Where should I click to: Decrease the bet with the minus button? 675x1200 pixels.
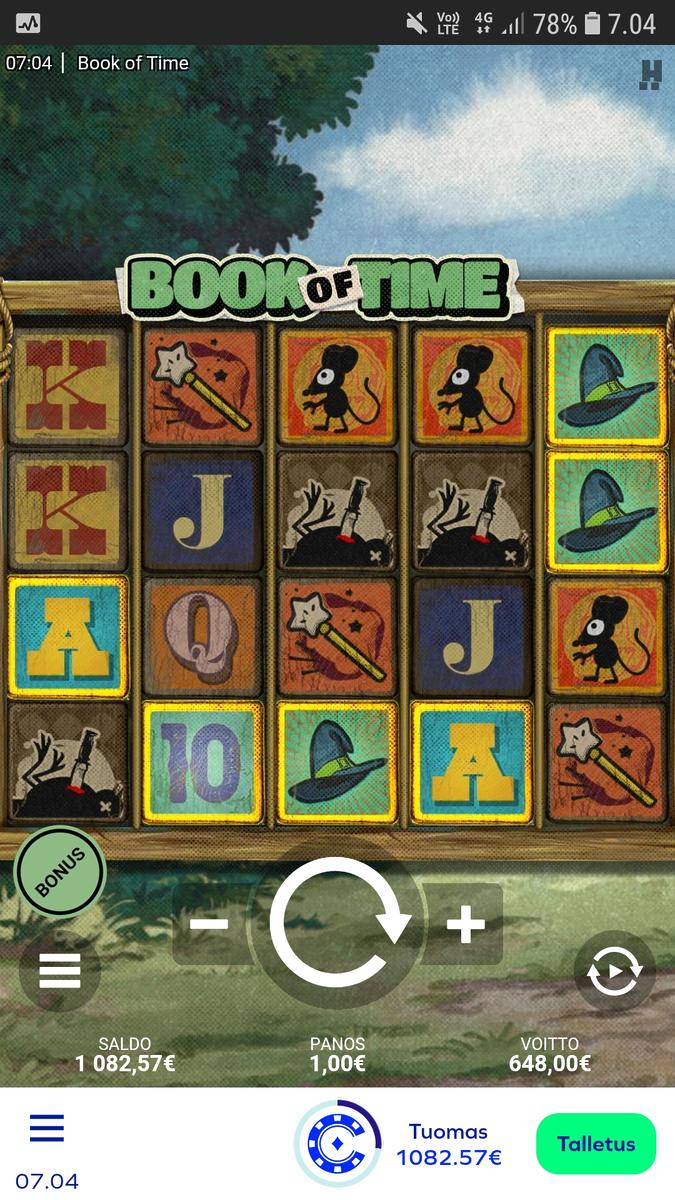click(209, 924)
